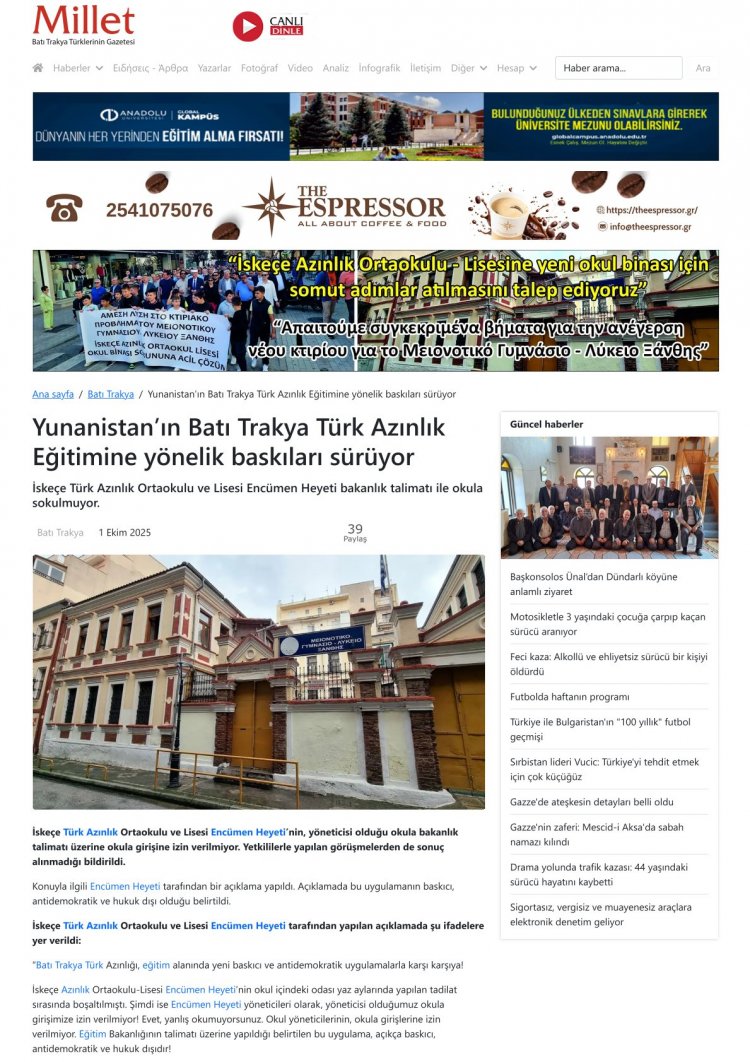Tap the Ara search button
Screen dimensions: 750x1062
(x=703, y=68)
